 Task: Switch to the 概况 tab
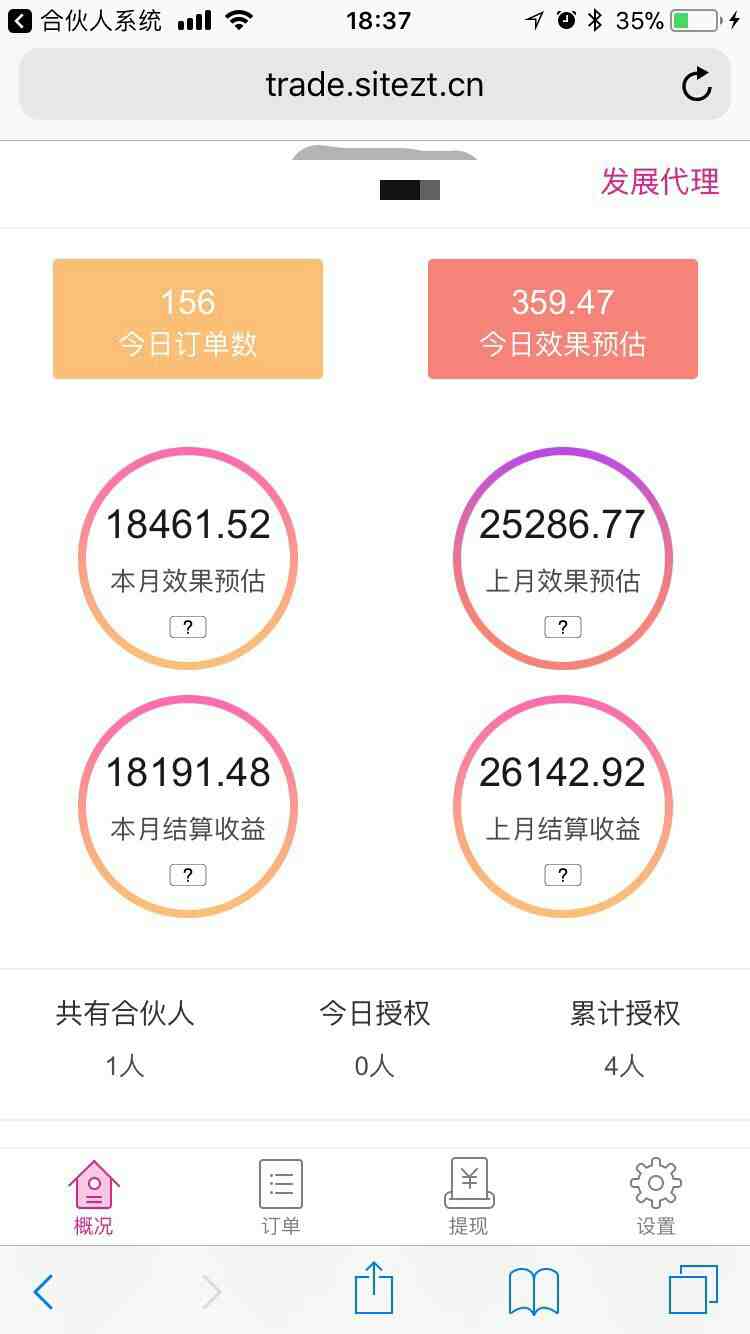click(x=94, y=1197)
